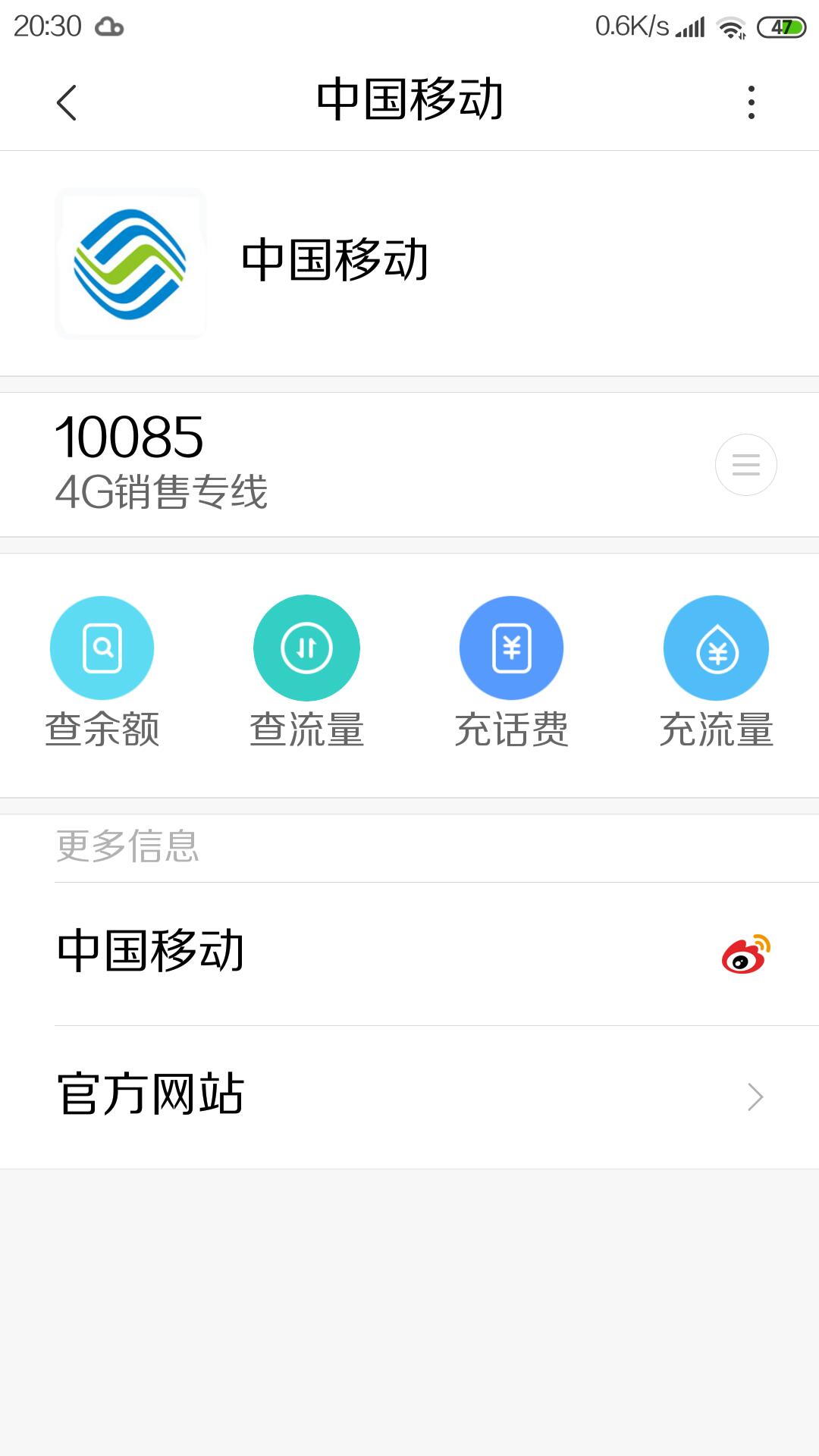
Task: Open the 中国移动 Weibo row
Action: coord(409,954)
